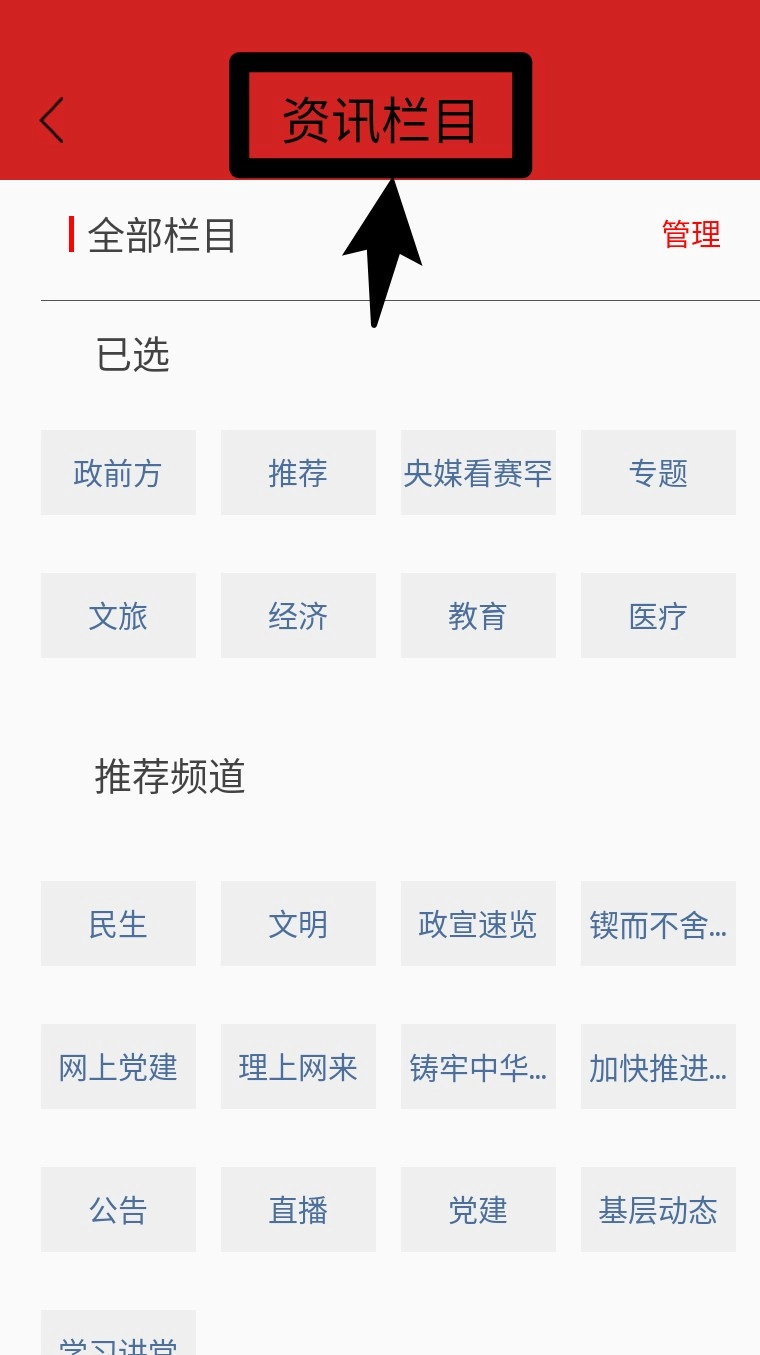The image size is (760, 1355).
Task: Tap the 政宣速览 channel chip
Action: coord(478,924)
